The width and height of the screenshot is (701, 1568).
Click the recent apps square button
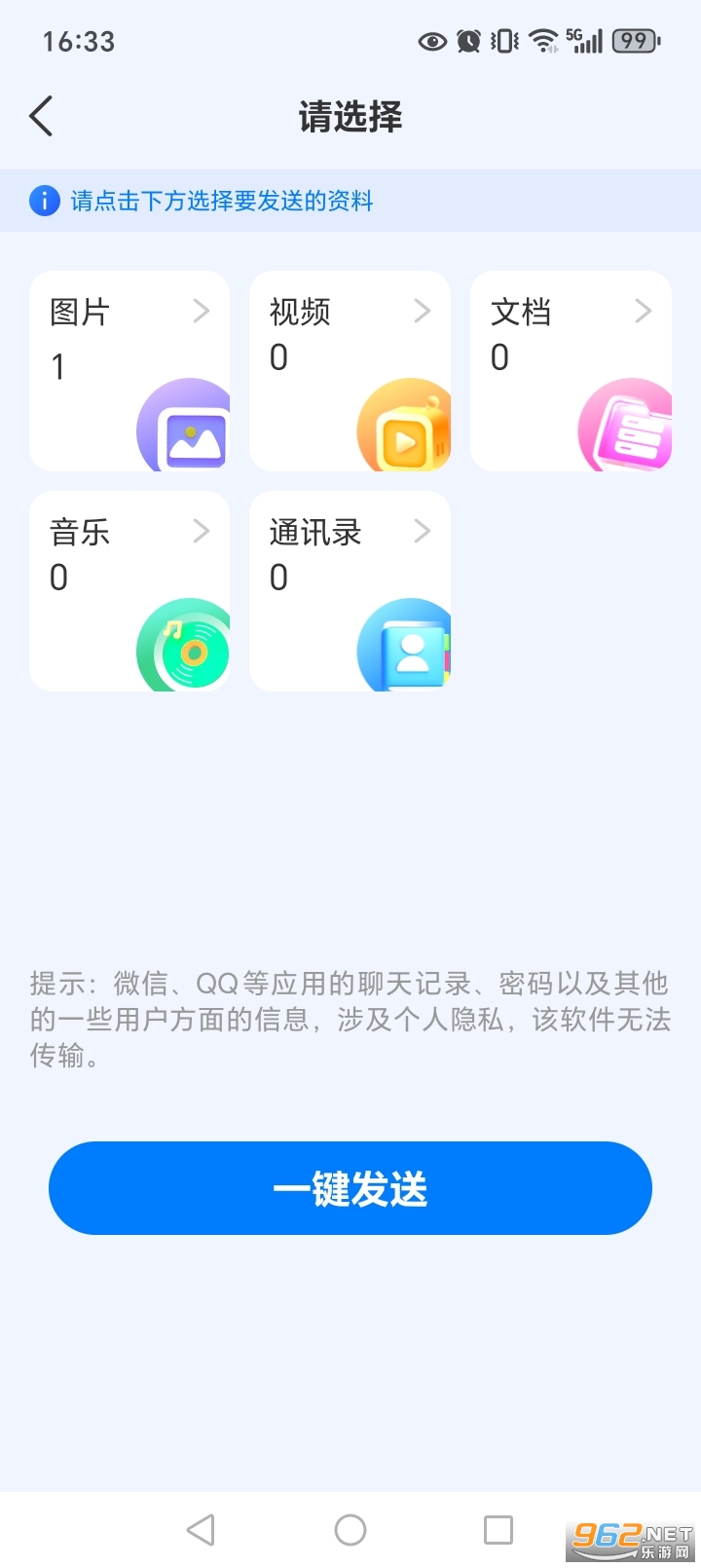[498, 1529]
